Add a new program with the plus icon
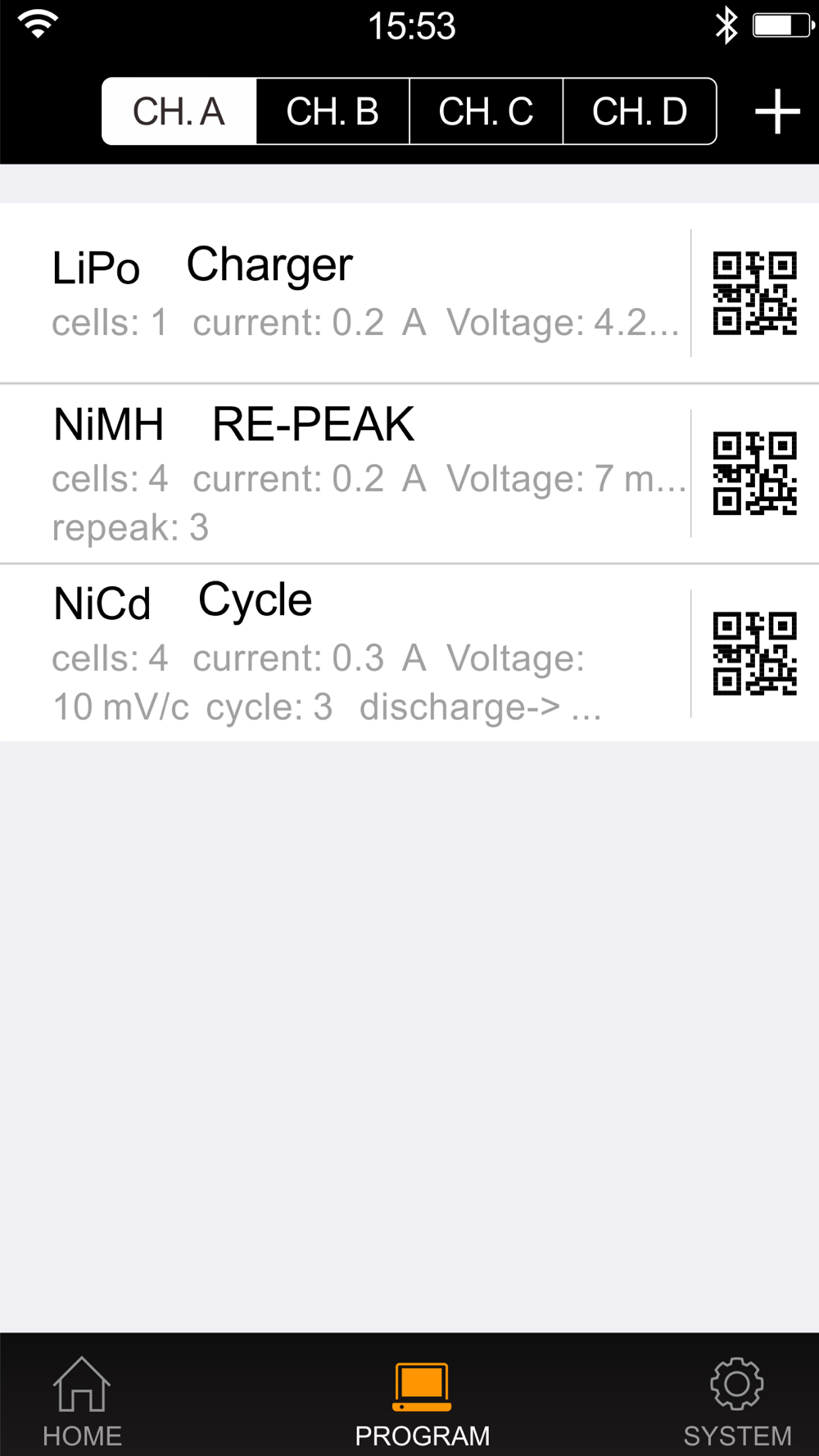Viewport: 819px width, 1456px height. (776, 112)
